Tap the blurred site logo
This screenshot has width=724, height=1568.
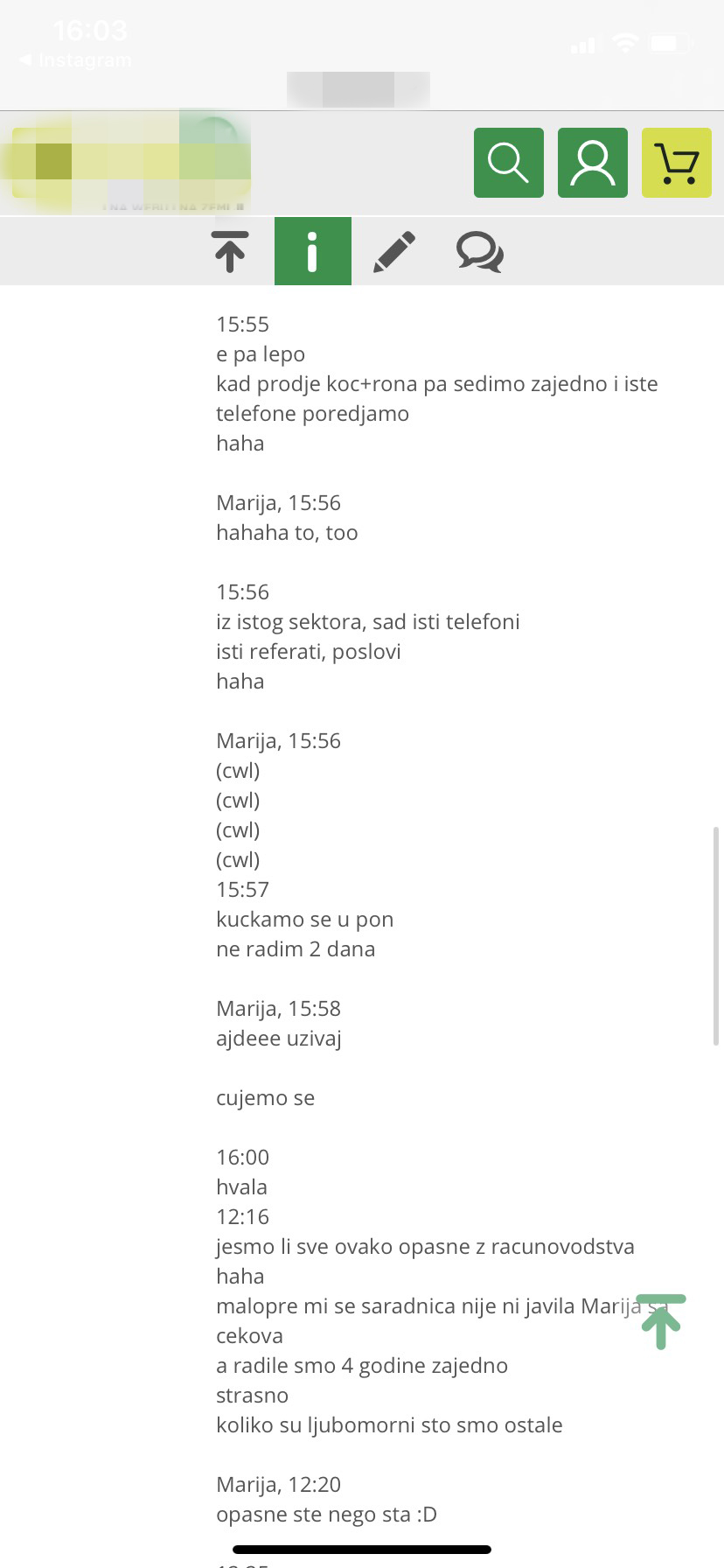127,163
